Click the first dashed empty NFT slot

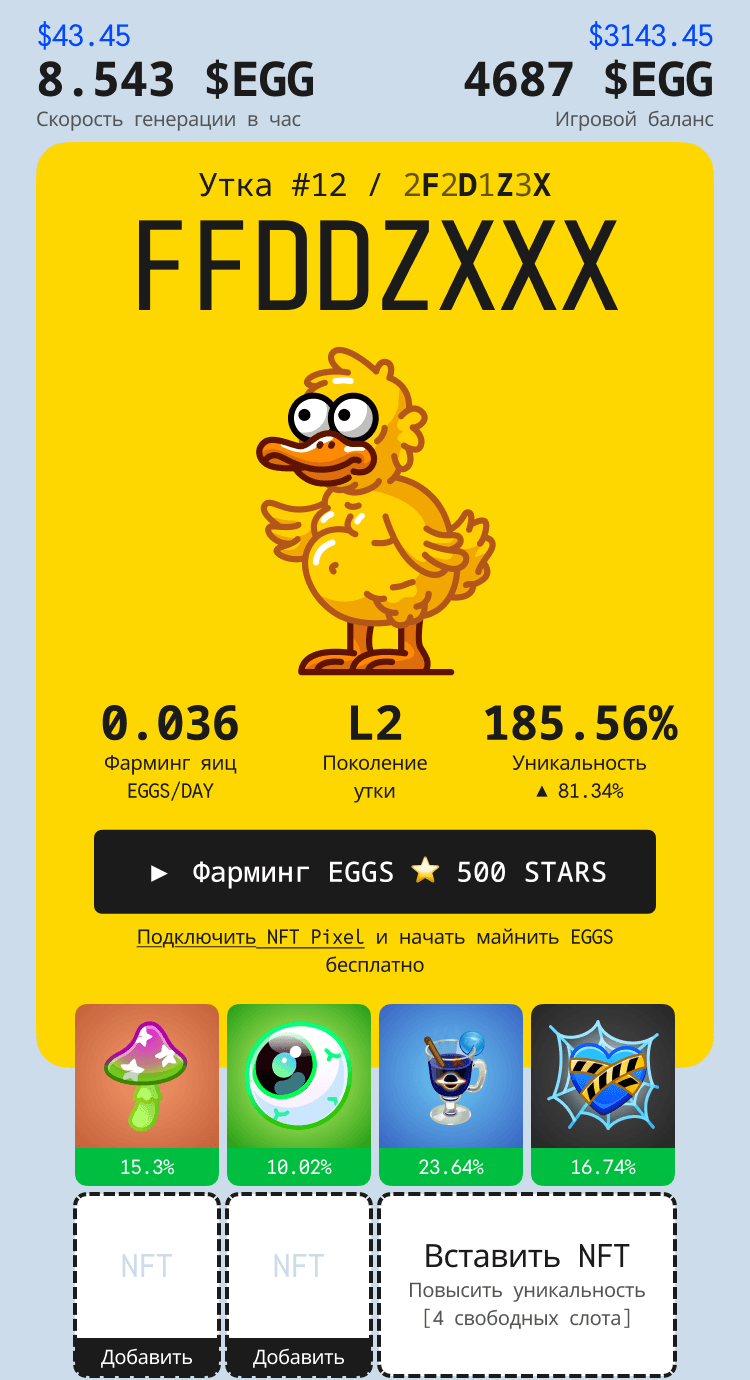click(146, 1265)
